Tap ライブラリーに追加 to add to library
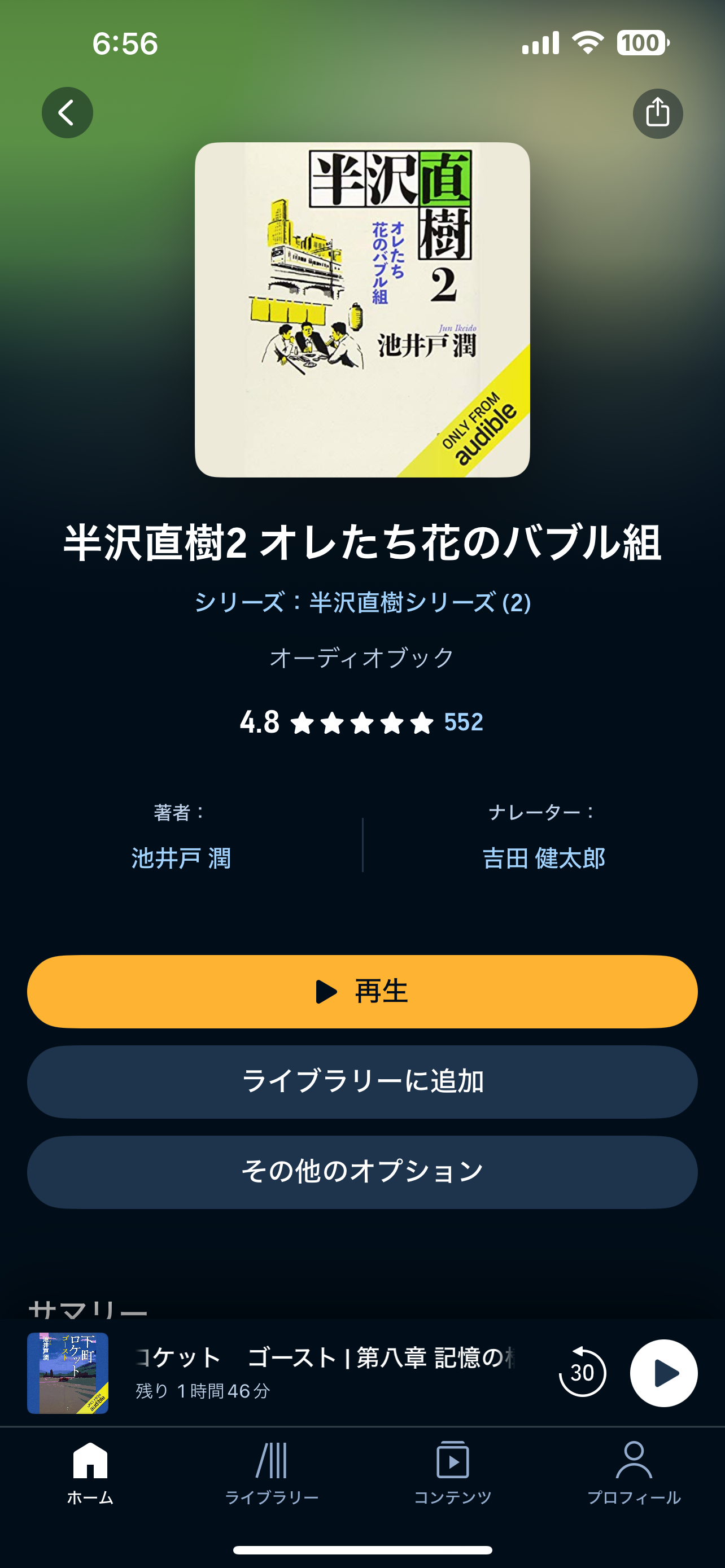 (x=362, y=1081)
